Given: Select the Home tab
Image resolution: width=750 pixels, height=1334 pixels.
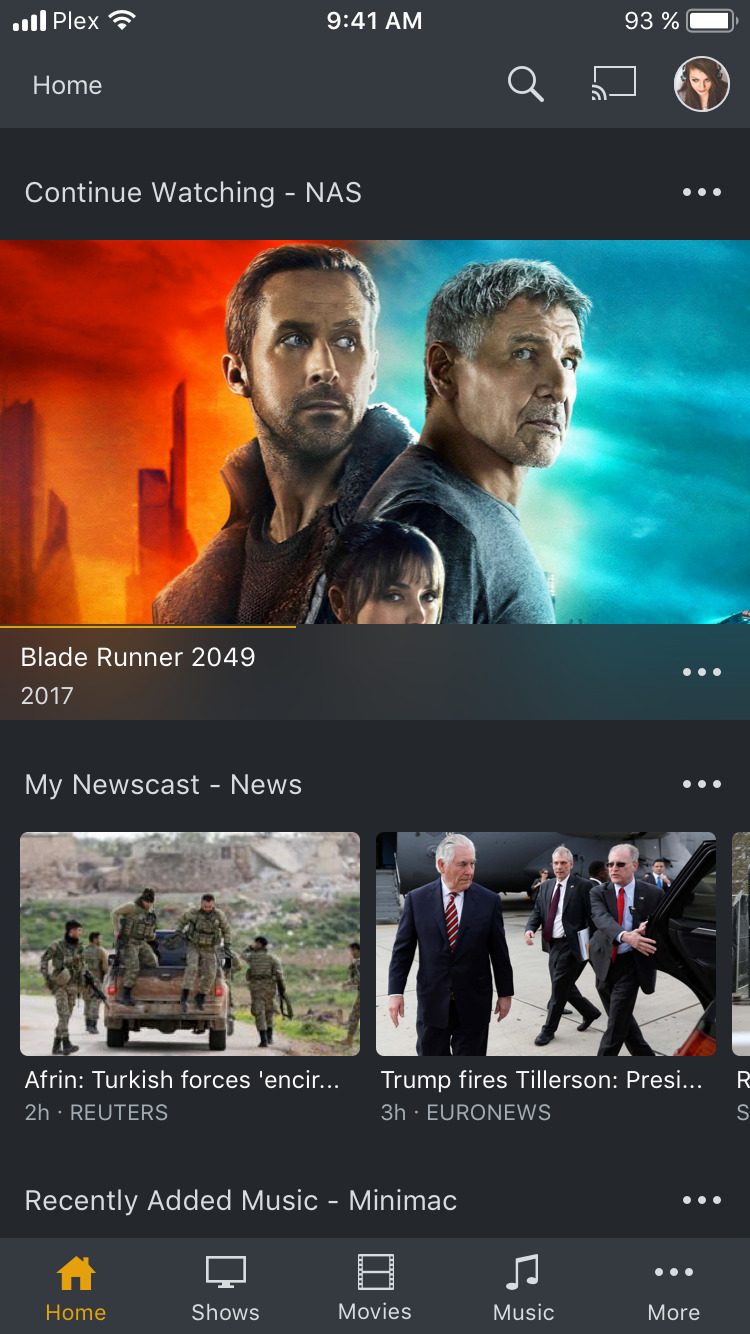Looking at the screenshot, I should (x=76, y=1288).
